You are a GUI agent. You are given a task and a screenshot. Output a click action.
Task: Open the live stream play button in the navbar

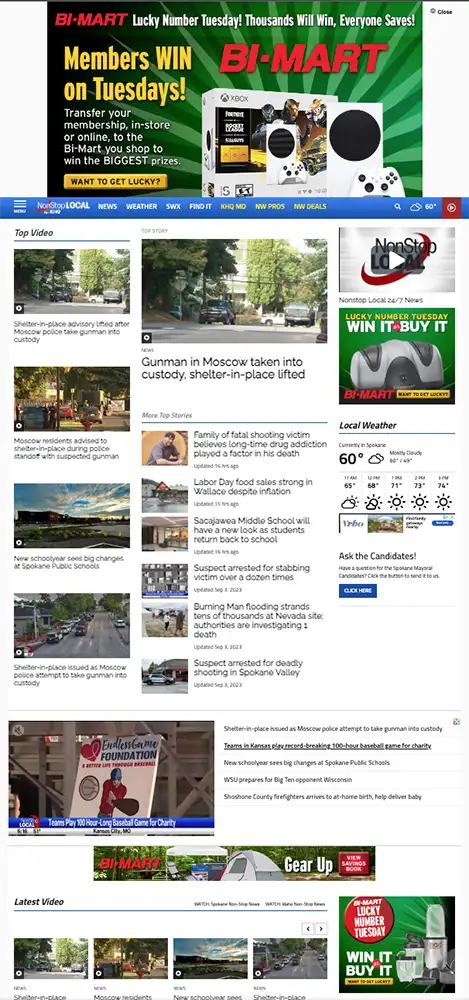452,207
